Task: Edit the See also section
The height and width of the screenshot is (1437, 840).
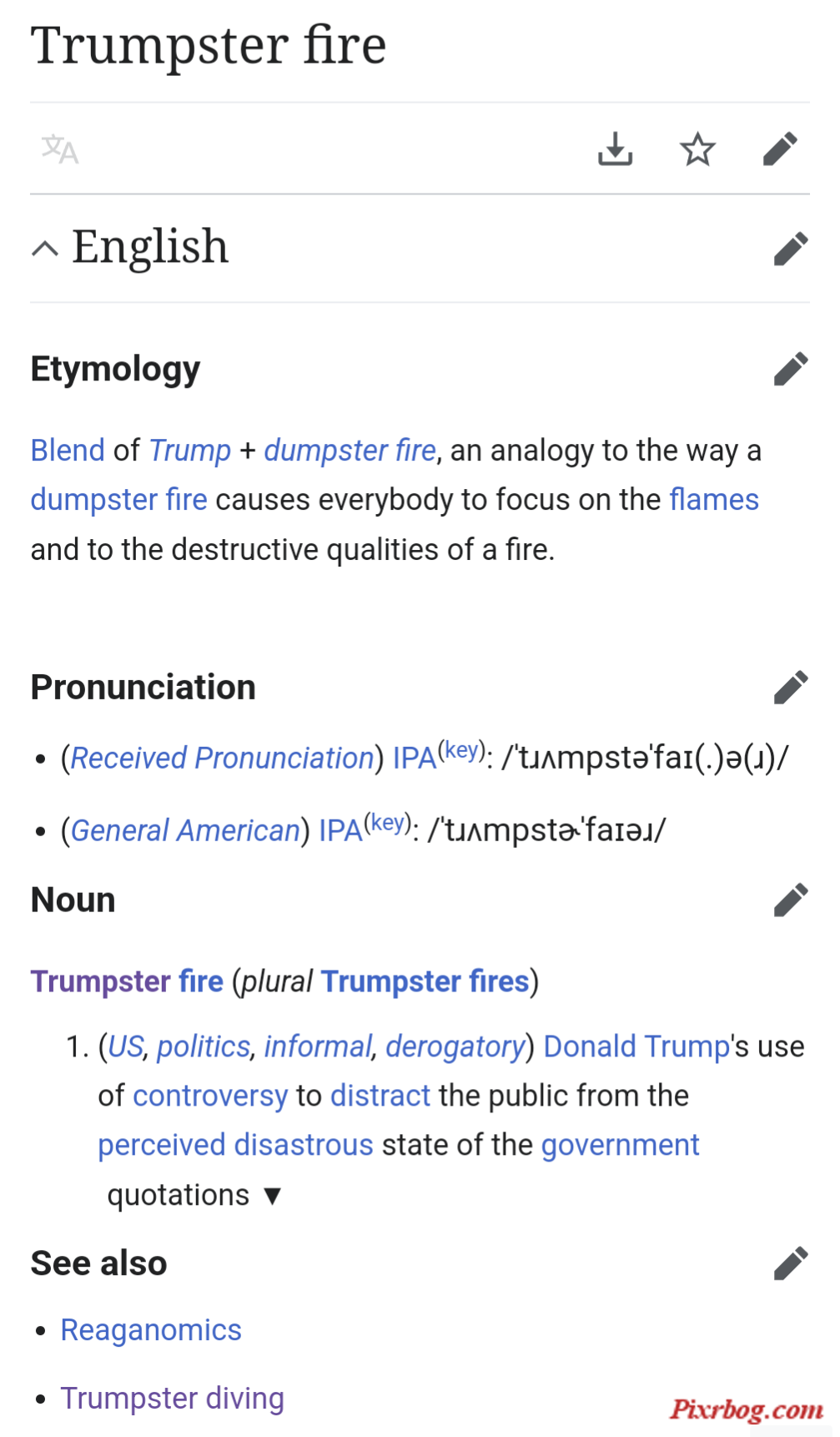Action: pos(790,1263)
